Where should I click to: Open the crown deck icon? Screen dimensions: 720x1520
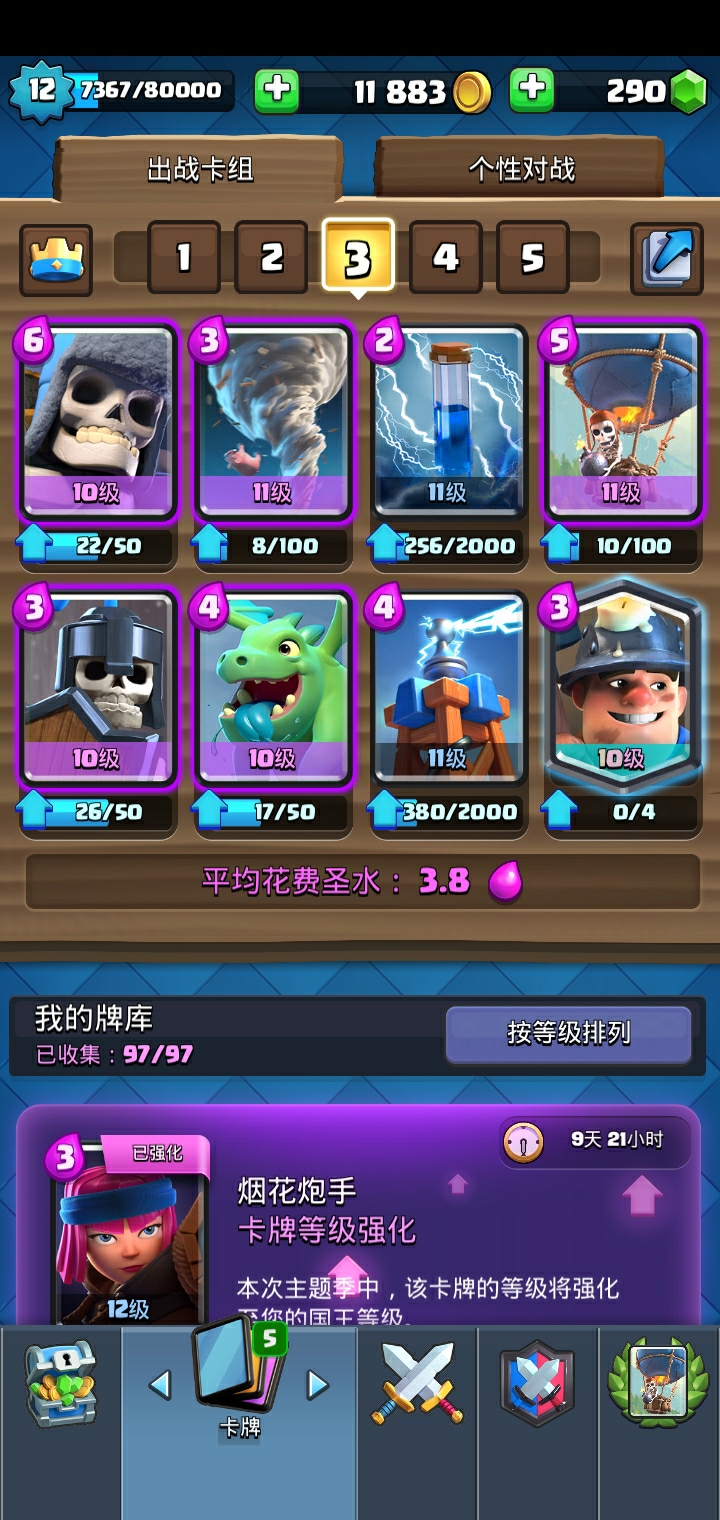(56, 259)
